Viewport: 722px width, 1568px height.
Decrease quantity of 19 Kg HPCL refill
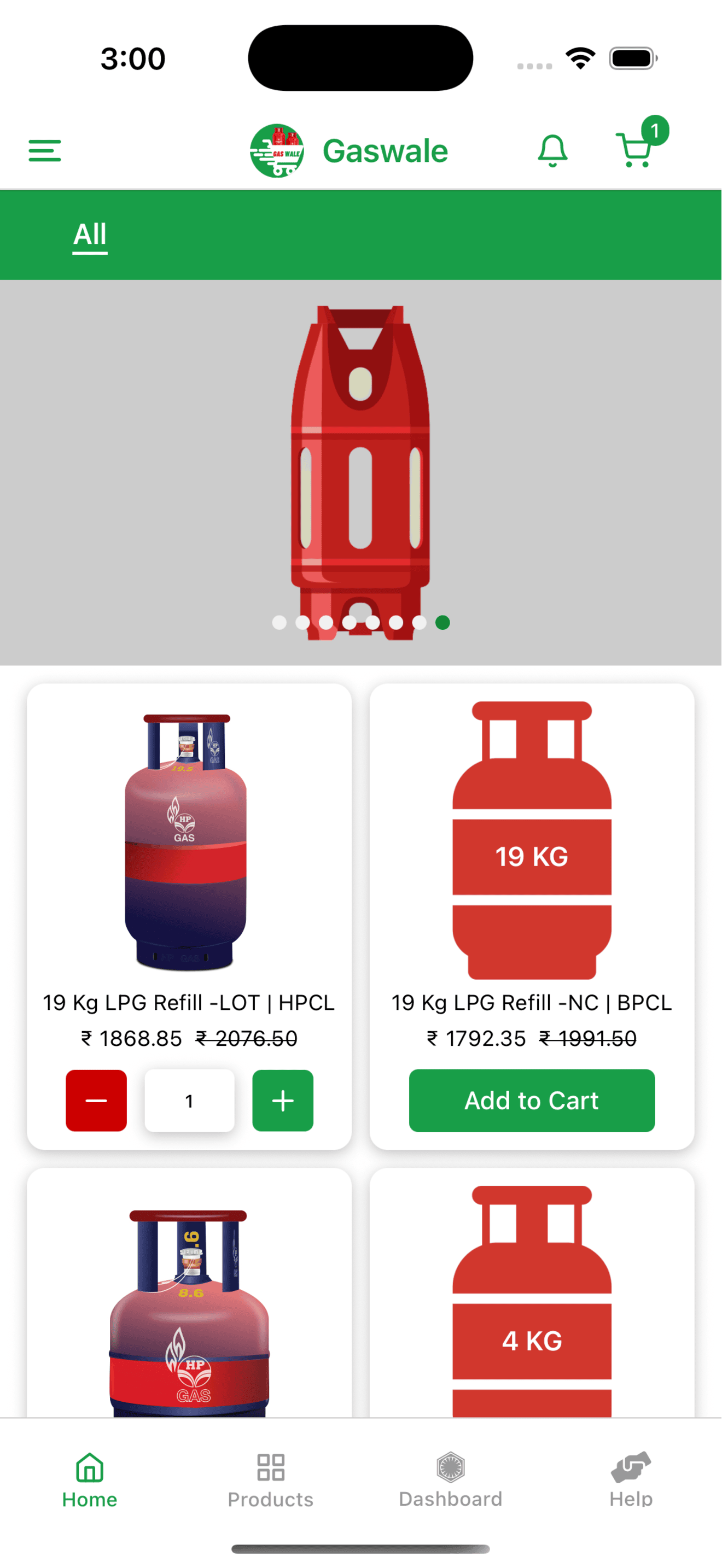tap(96, 1100)
